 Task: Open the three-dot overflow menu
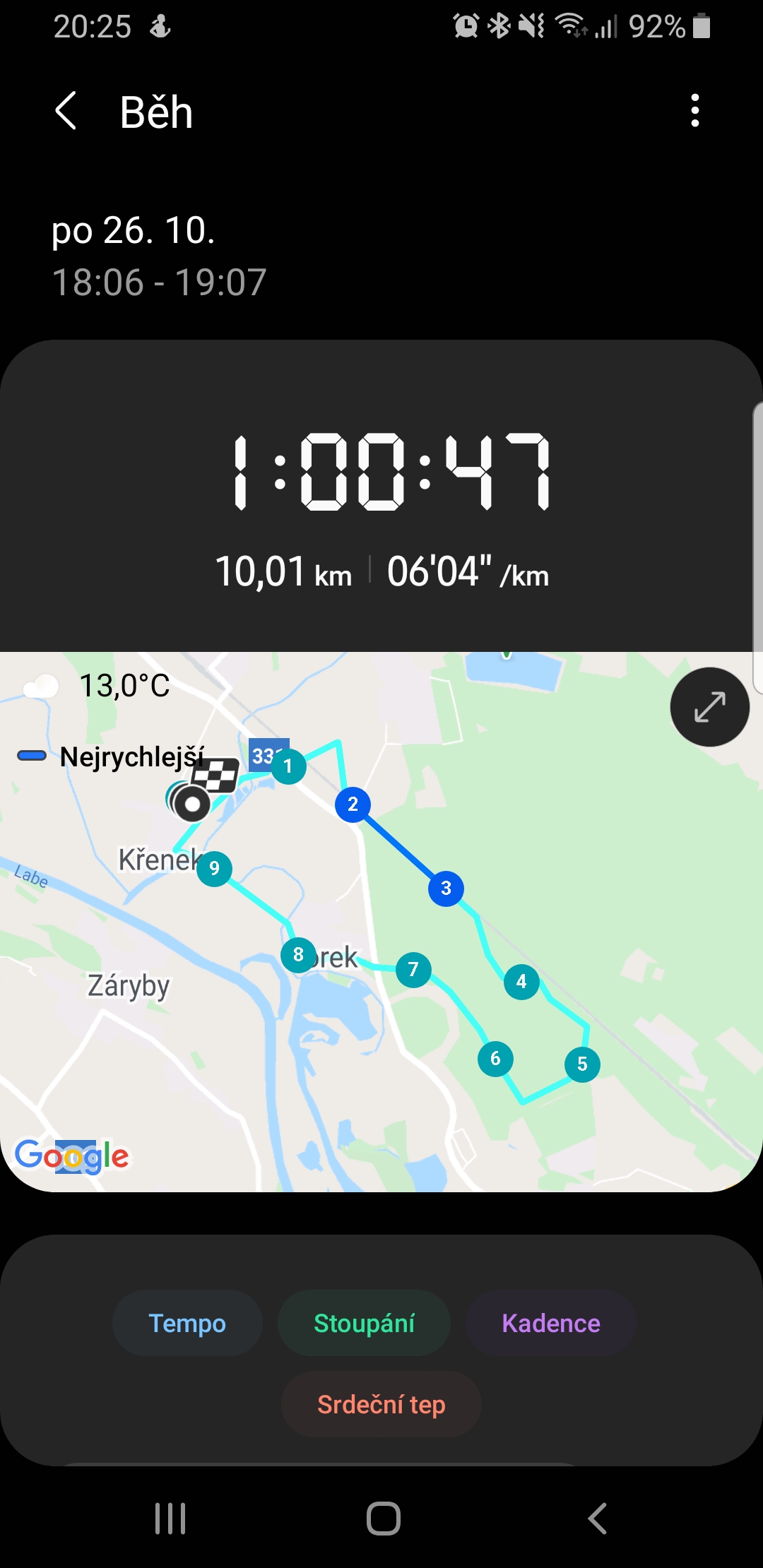point(695,111)
